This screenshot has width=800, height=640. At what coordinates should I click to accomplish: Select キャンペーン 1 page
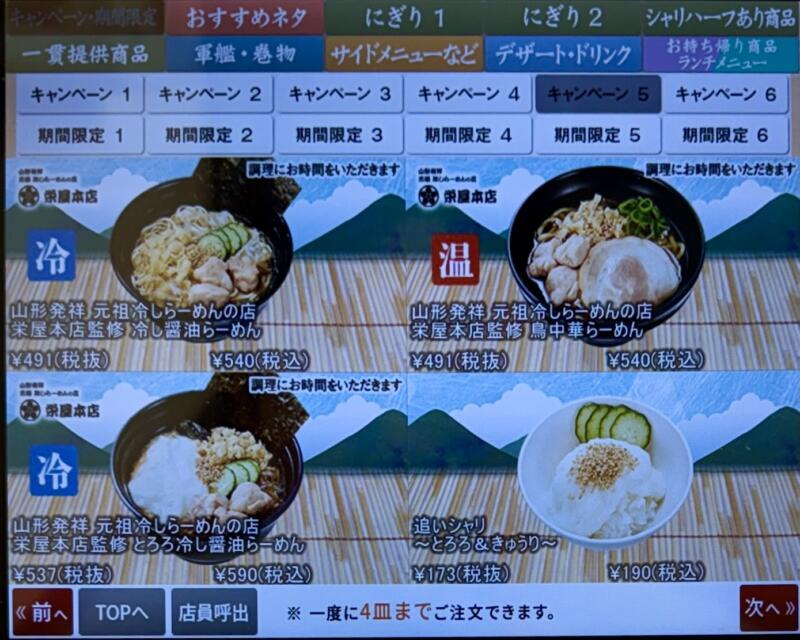point(80,95)
